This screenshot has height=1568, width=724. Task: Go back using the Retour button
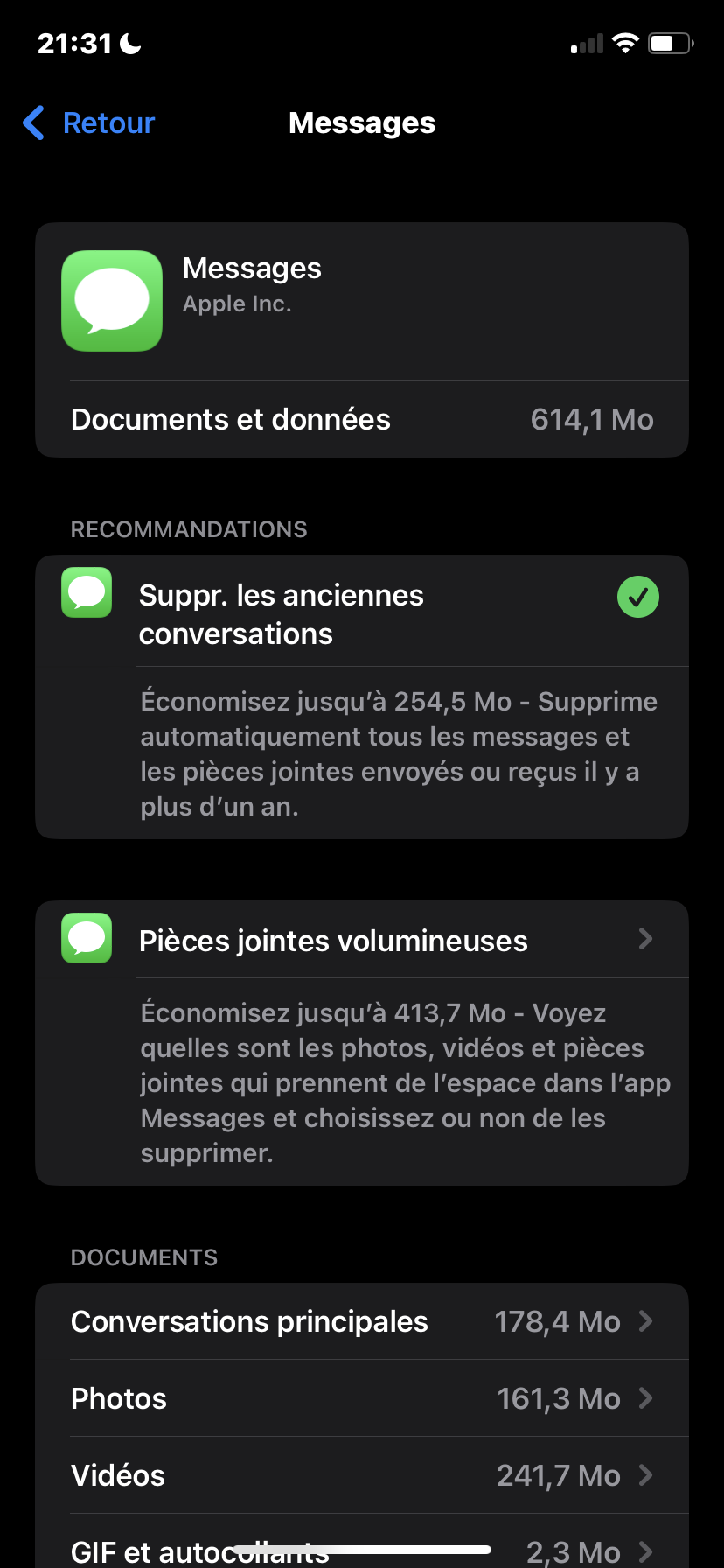click(x=89, y=123)
